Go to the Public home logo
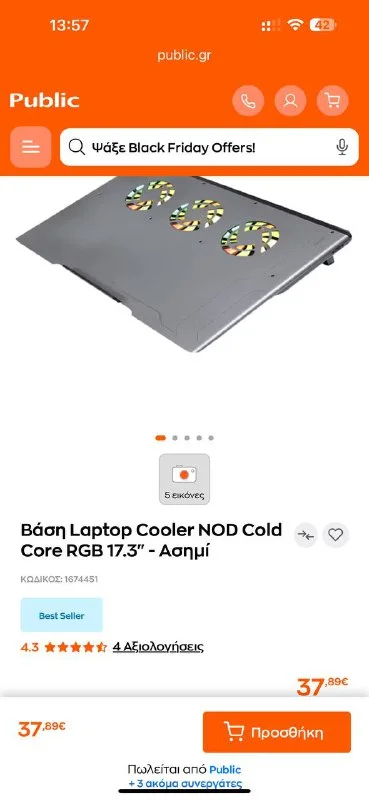369x800 pixels. click(x=44, y=100)
